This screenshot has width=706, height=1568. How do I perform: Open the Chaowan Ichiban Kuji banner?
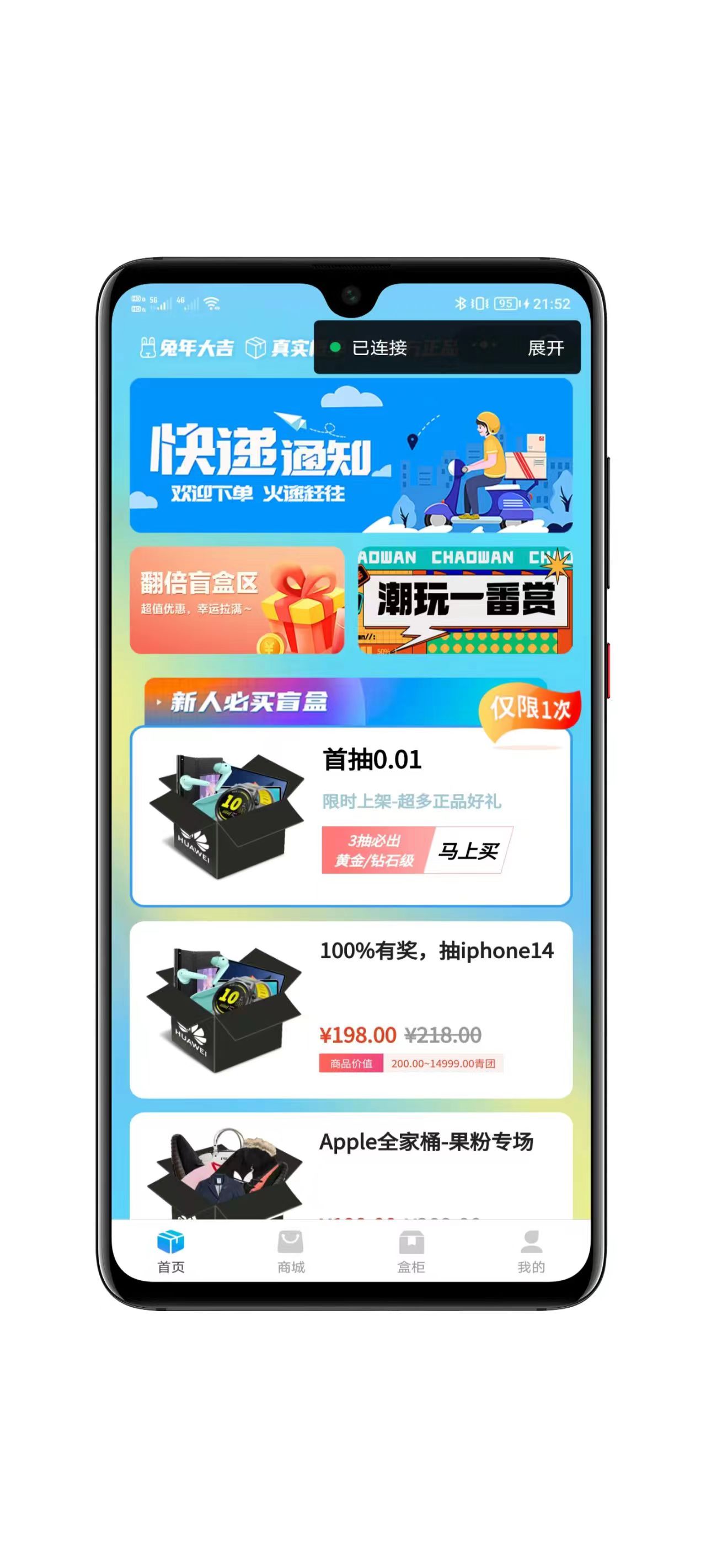[466, 600]
